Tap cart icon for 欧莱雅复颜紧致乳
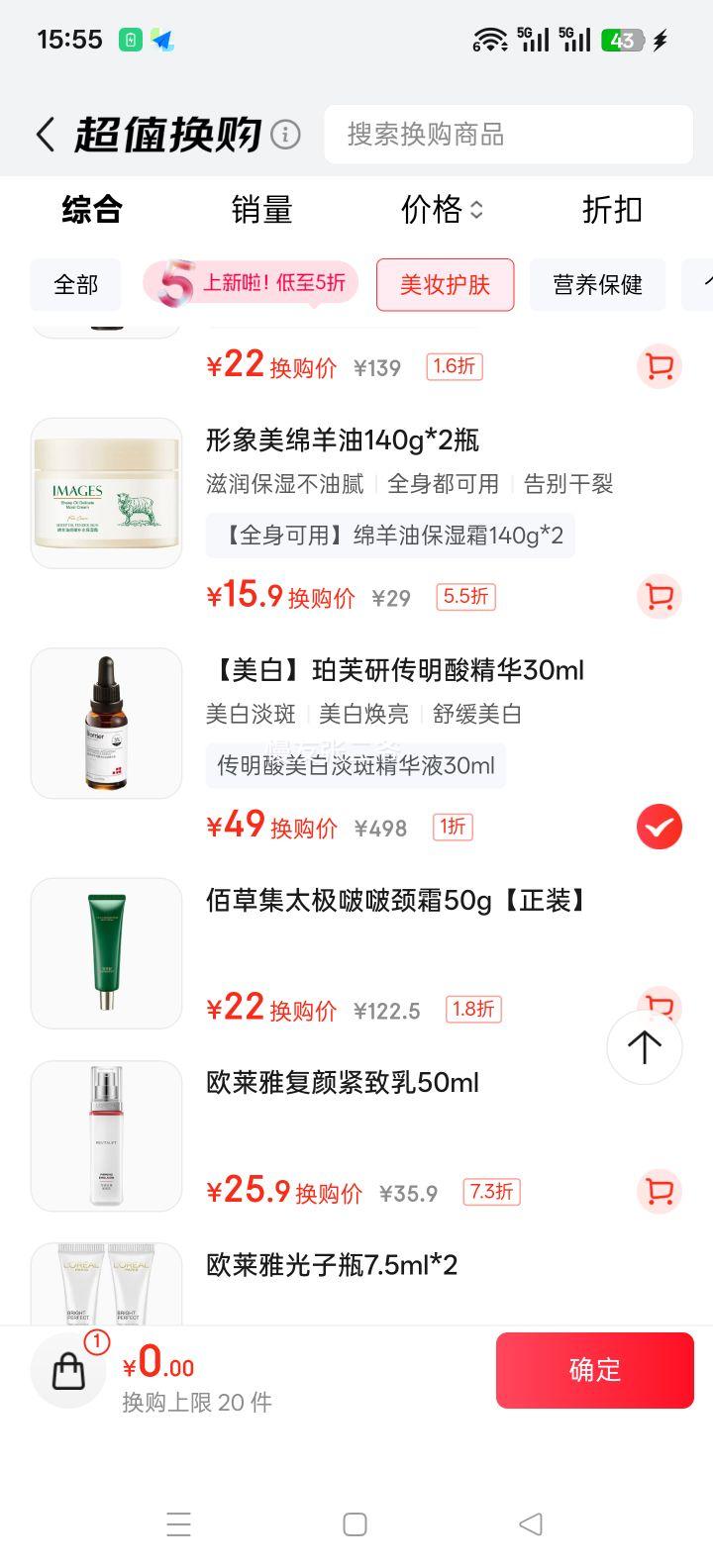The height and width of the screenshot is (1568, 713). click(658, 1192)
